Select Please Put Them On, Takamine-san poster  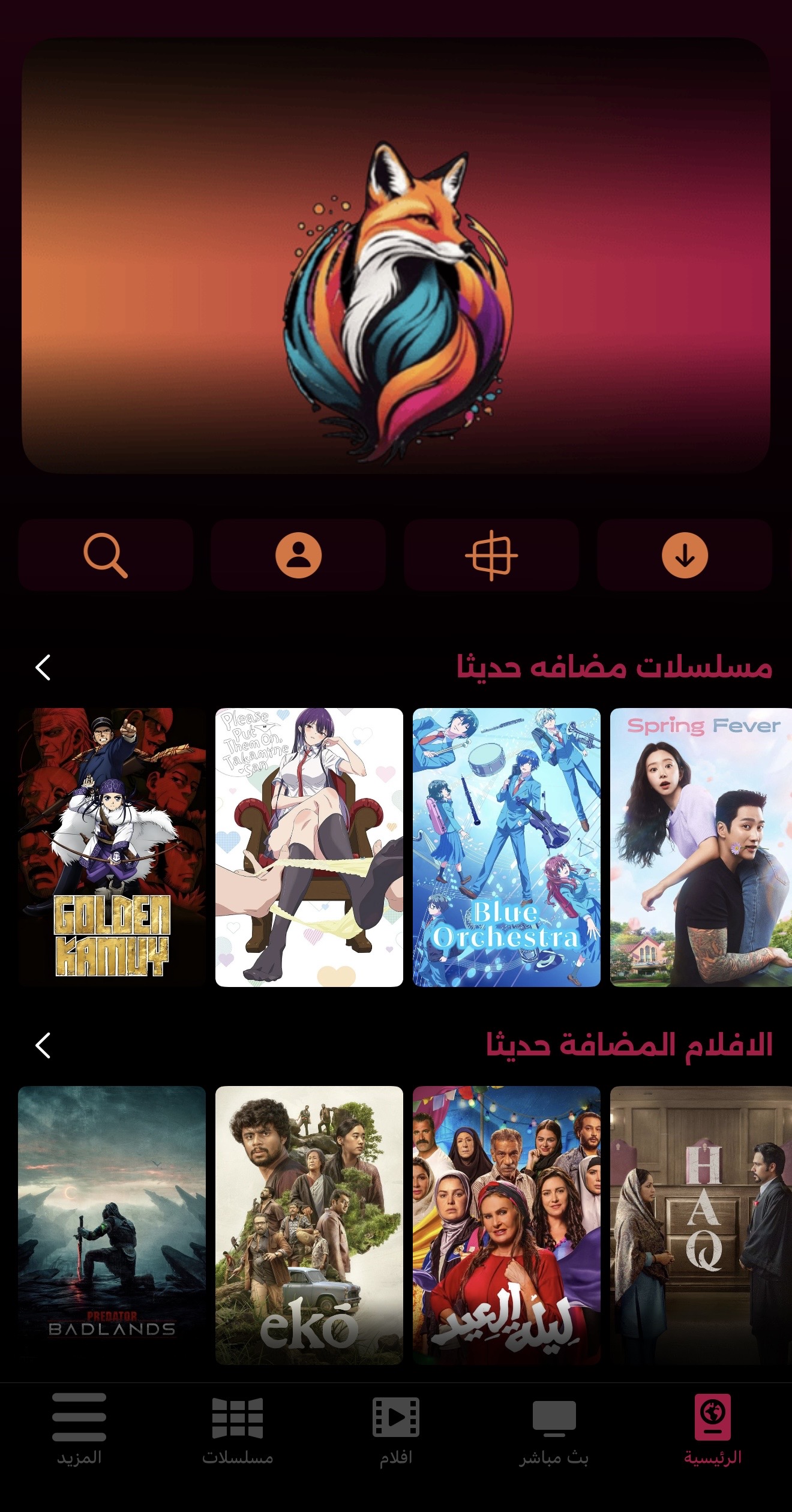point(309,847)
